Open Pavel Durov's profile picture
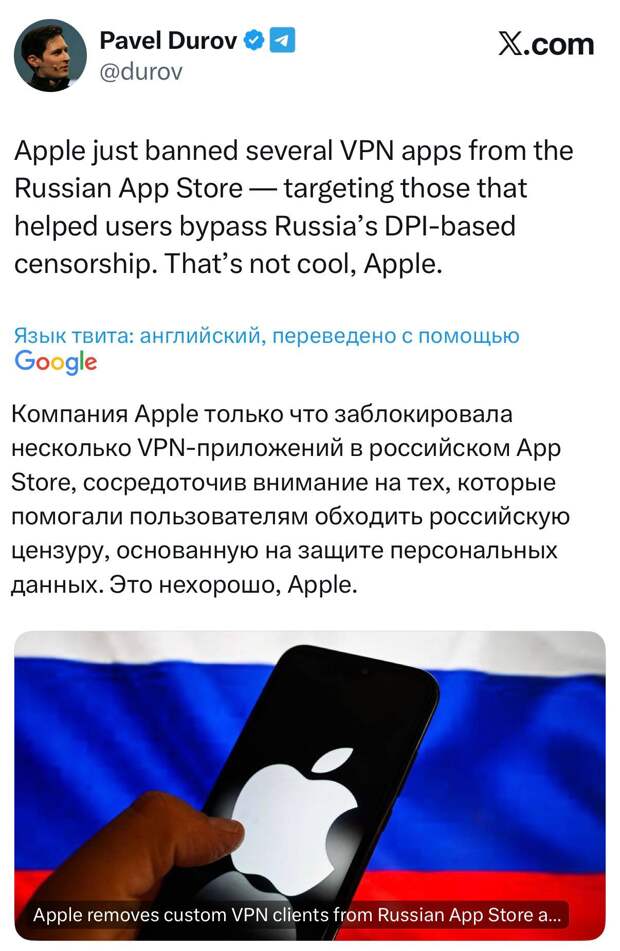Viewport: 620px width, 951px height. pyautogui.click(x=50, y=55)
